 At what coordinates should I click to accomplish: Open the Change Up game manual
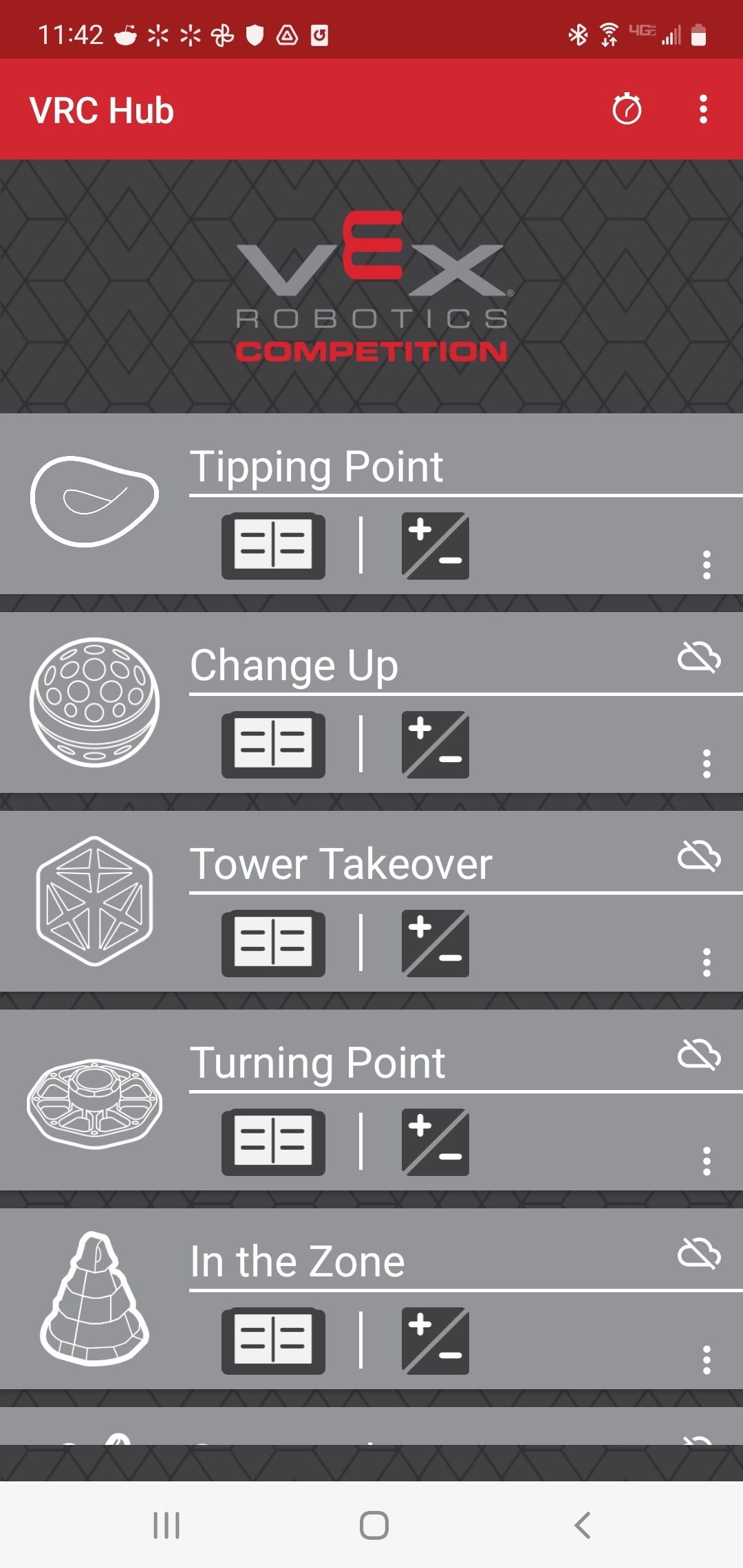point(273,745)
